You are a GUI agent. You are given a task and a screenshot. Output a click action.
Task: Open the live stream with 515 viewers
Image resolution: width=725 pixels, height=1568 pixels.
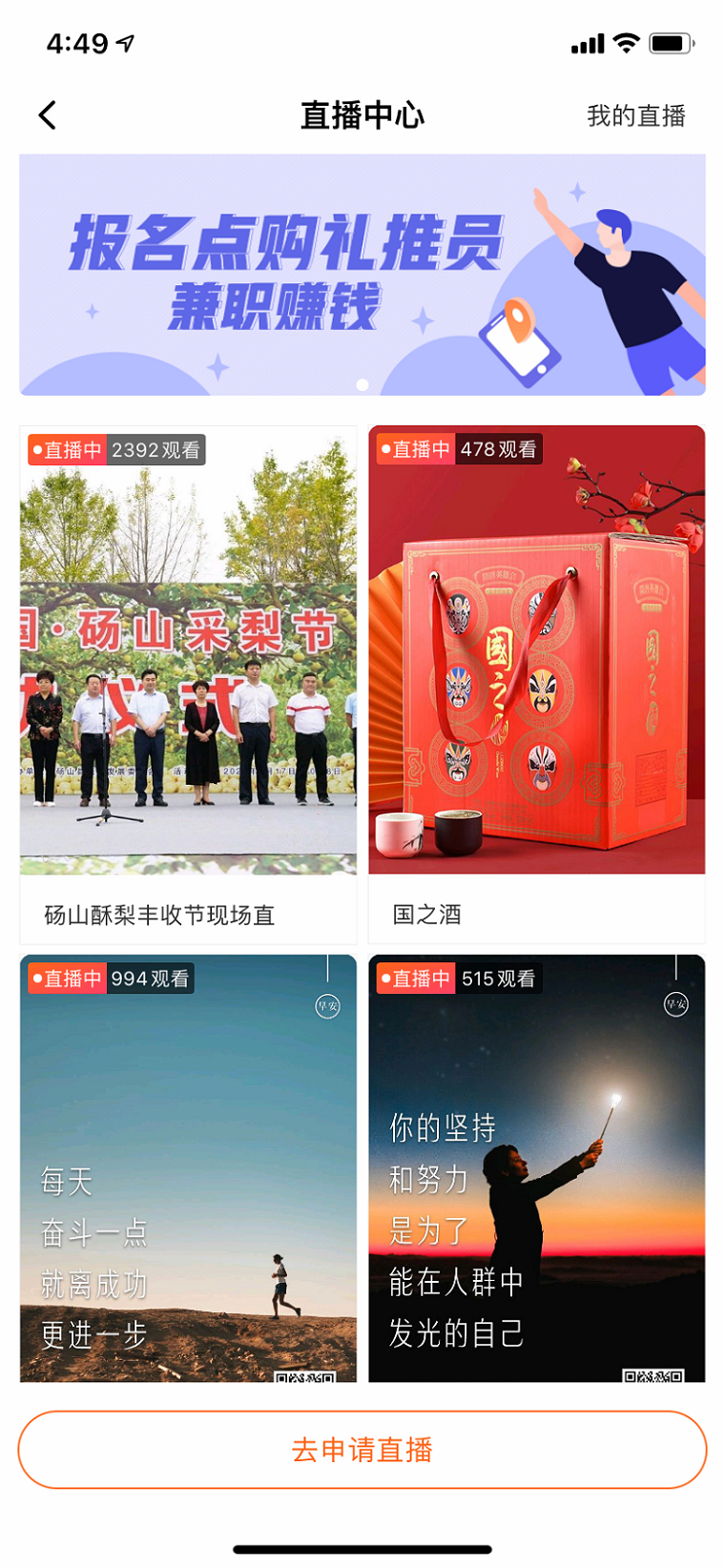pyautogui.click(x=537, y=1168)
